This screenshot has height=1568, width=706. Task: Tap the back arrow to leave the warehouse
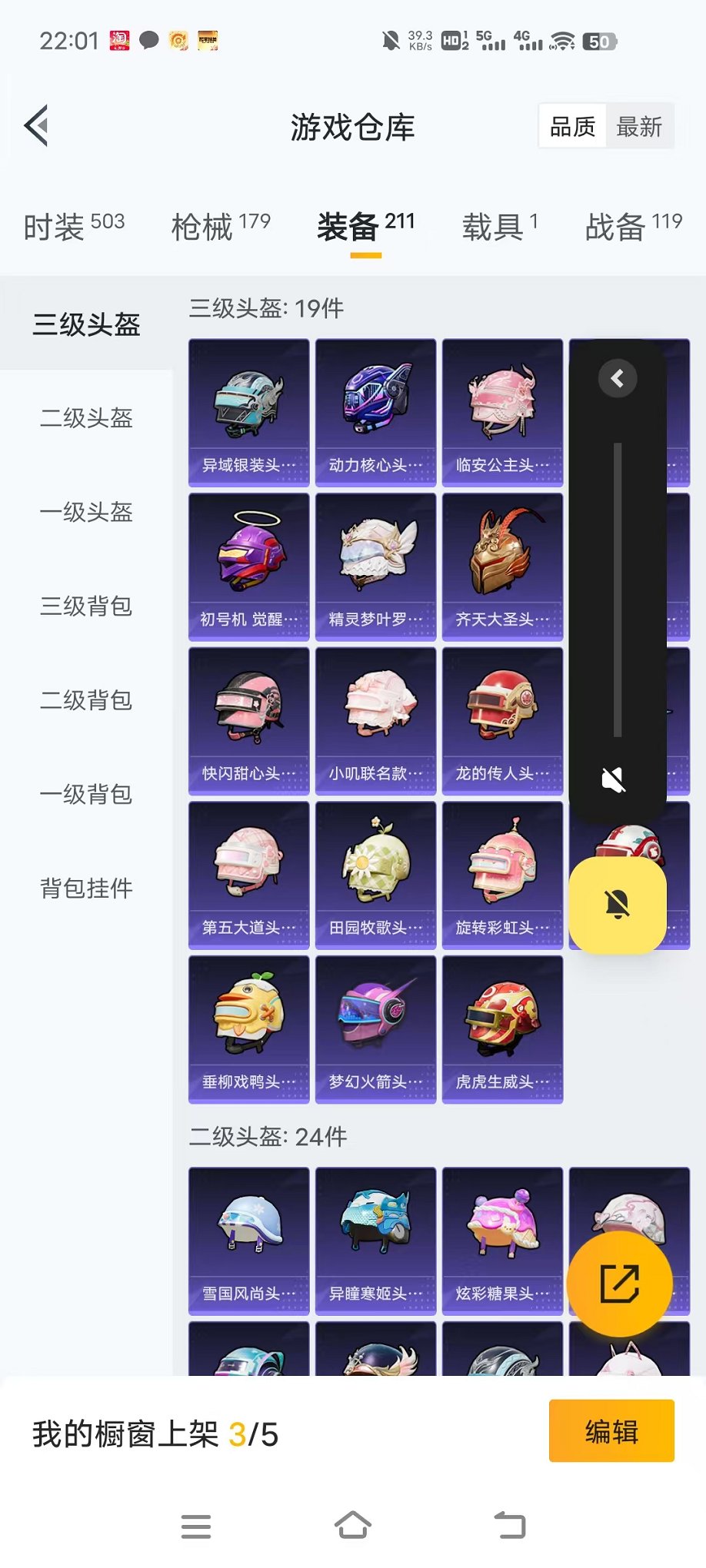point(36,125)
